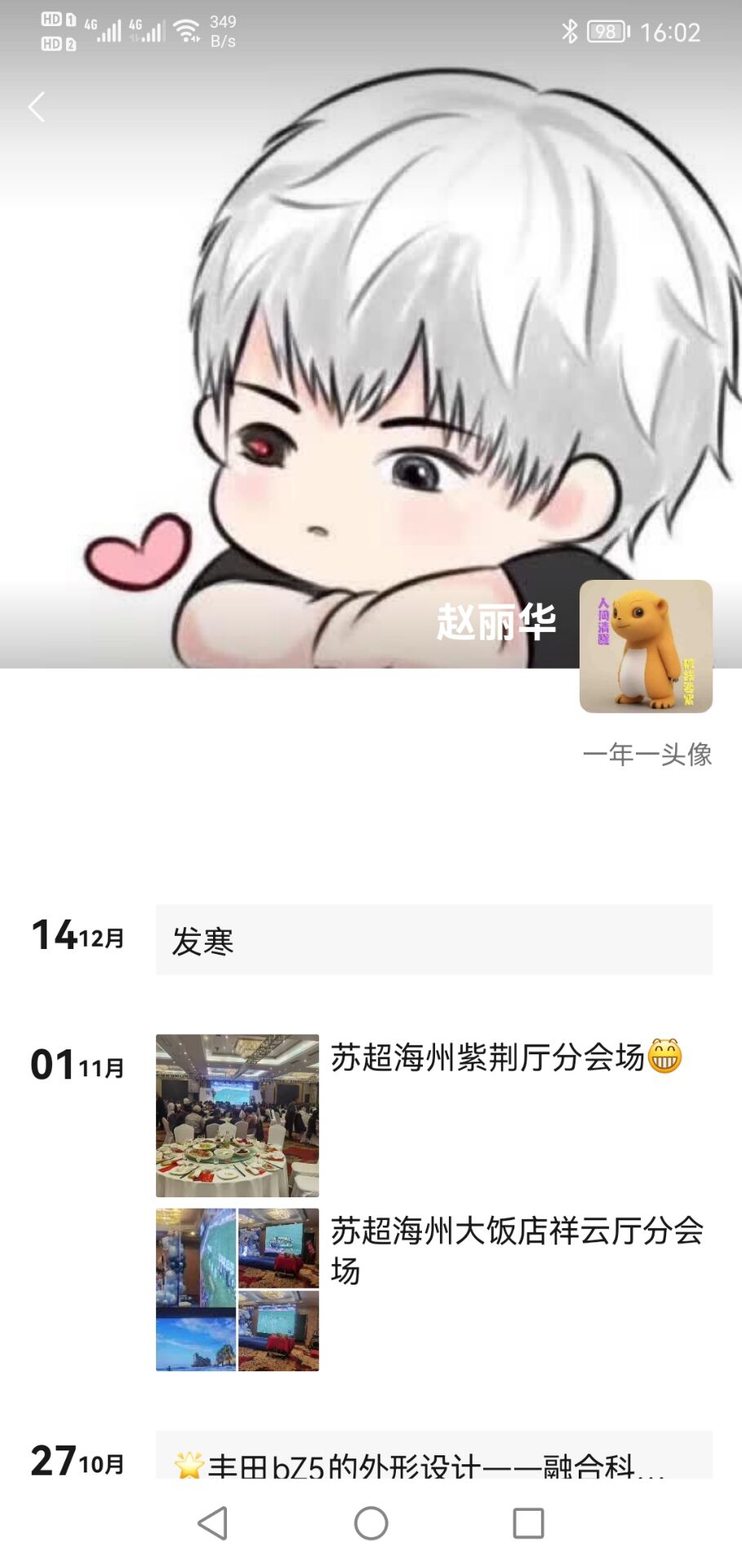Image resolution: width=742 pixels, height=1568 pixels.
Task: View the 苏超海州紫荆厅分会场 post photo
Action: click(238, 1116)
